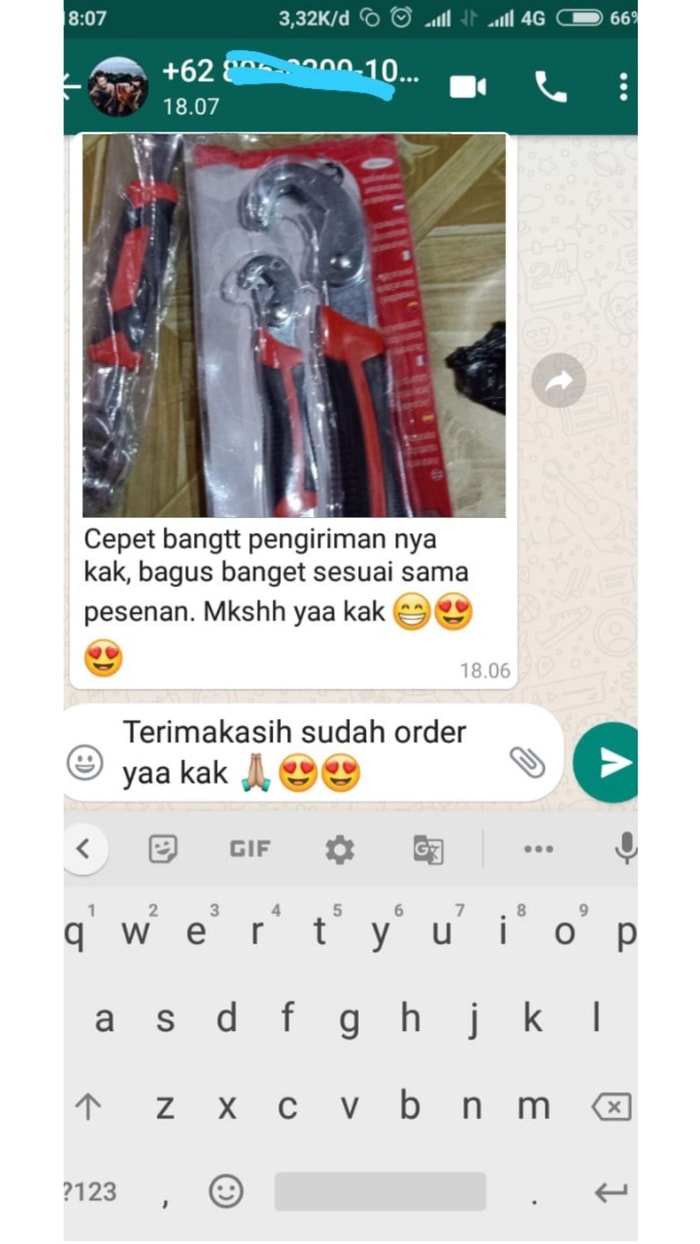
Task: Open keyboard settings gear
Action: click(x=339, y=850)
